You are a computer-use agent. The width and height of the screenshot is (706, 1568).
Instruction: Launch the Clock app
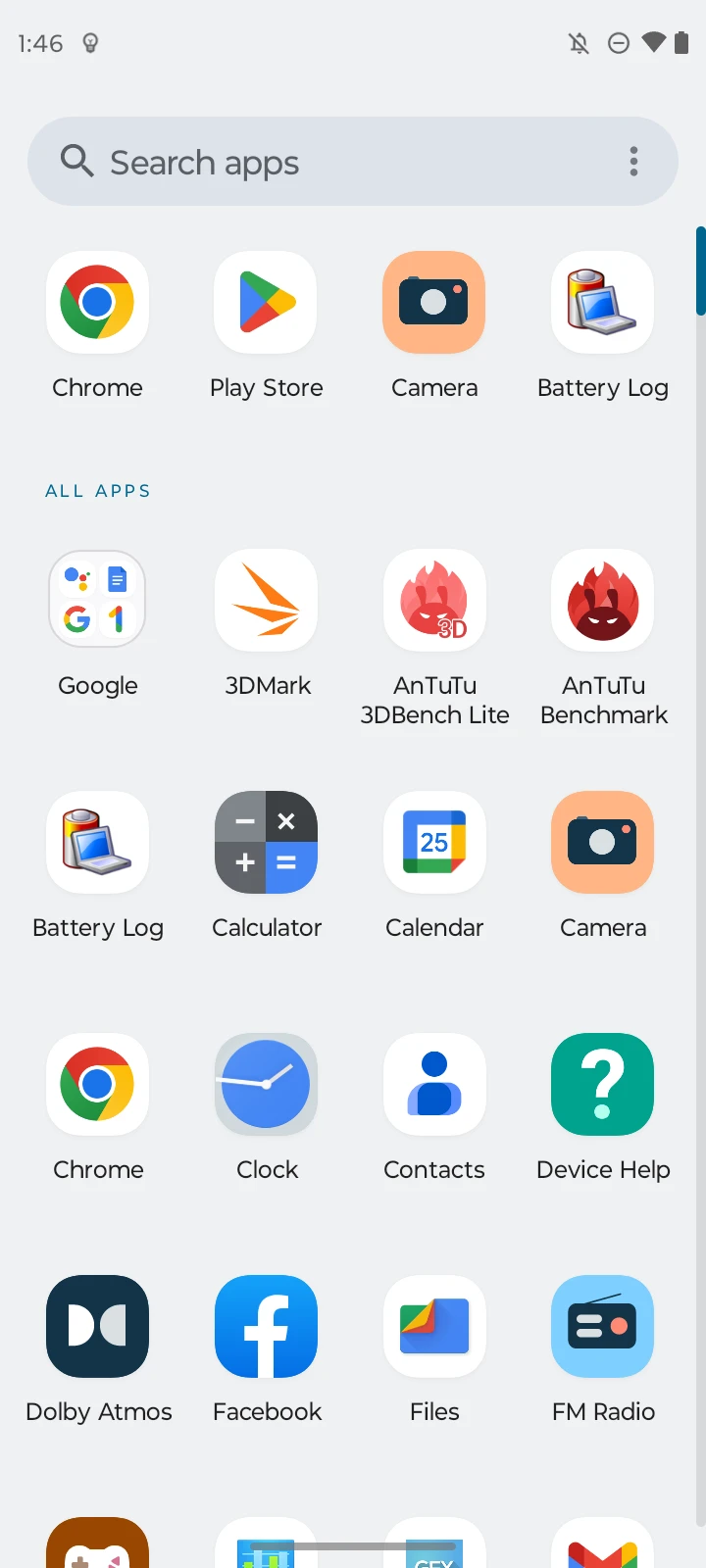point(266,1084)
